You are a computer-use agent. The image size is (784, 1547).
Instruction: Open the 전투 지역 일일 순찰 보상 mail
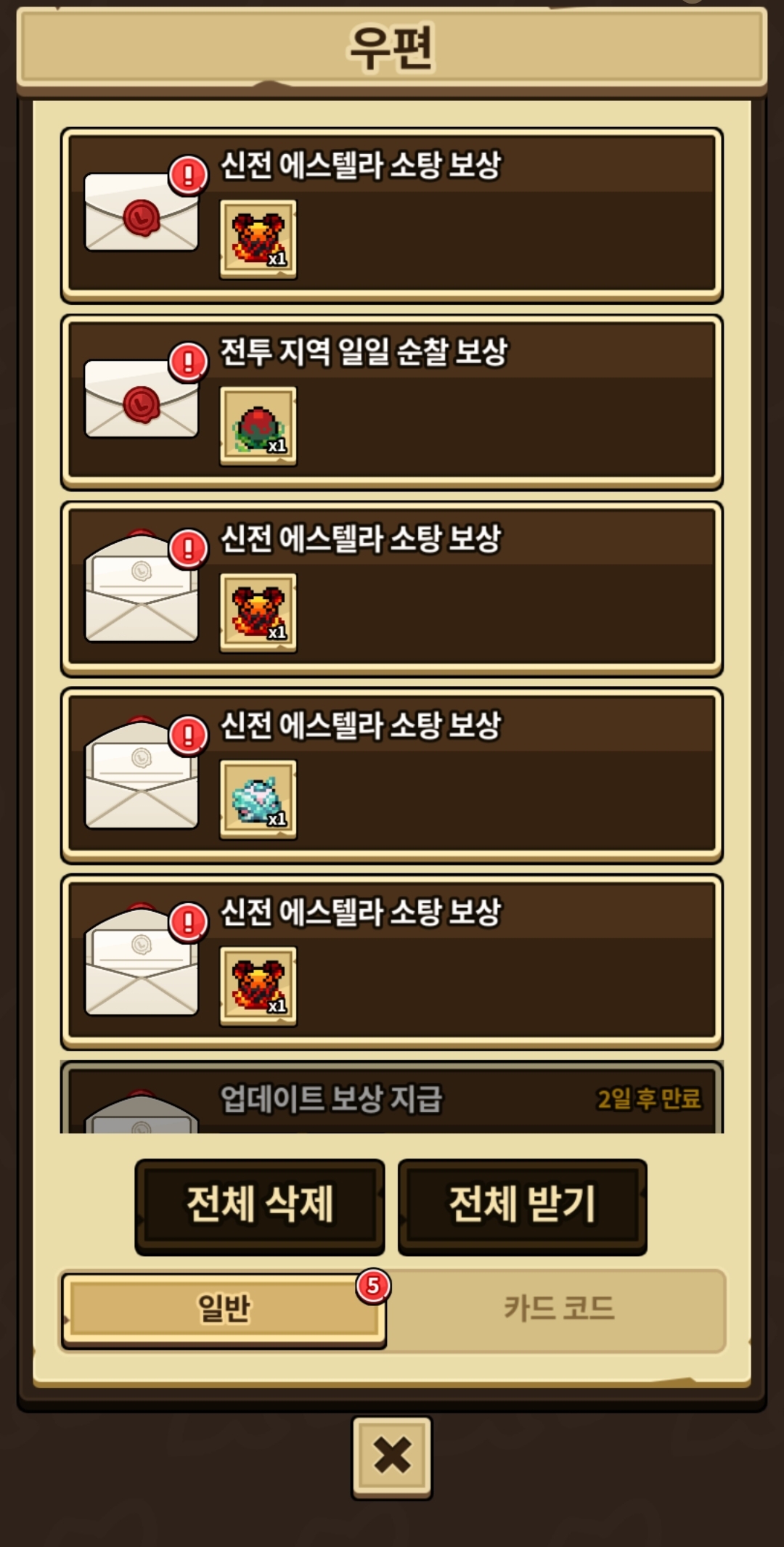click(392, 402)
